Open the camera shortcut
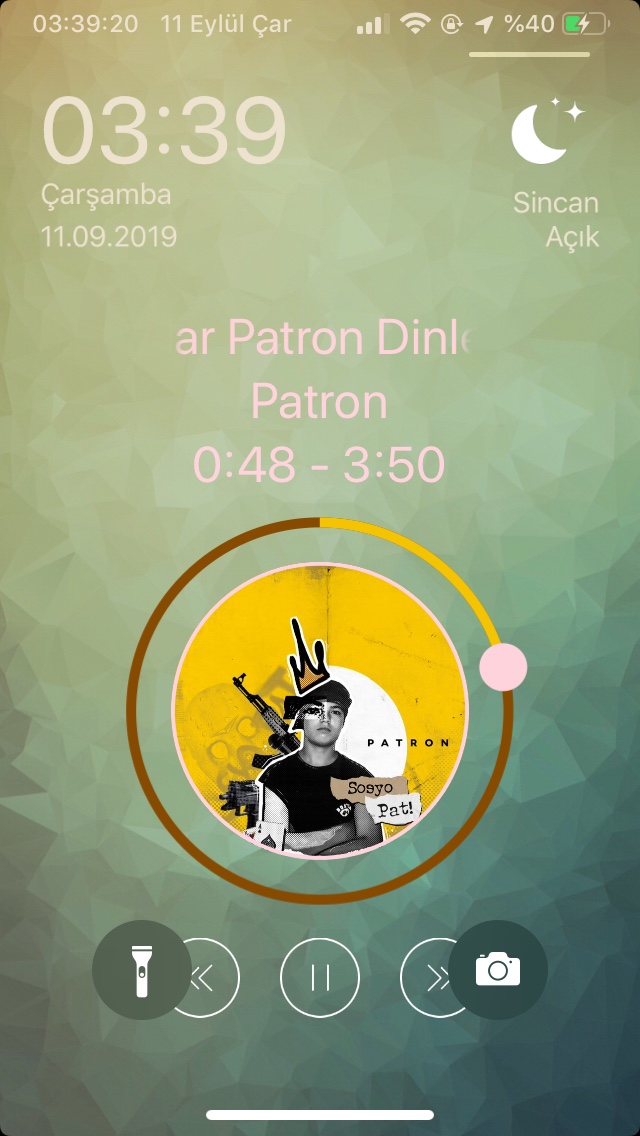640x1136 pixels. tap(498, 969)
